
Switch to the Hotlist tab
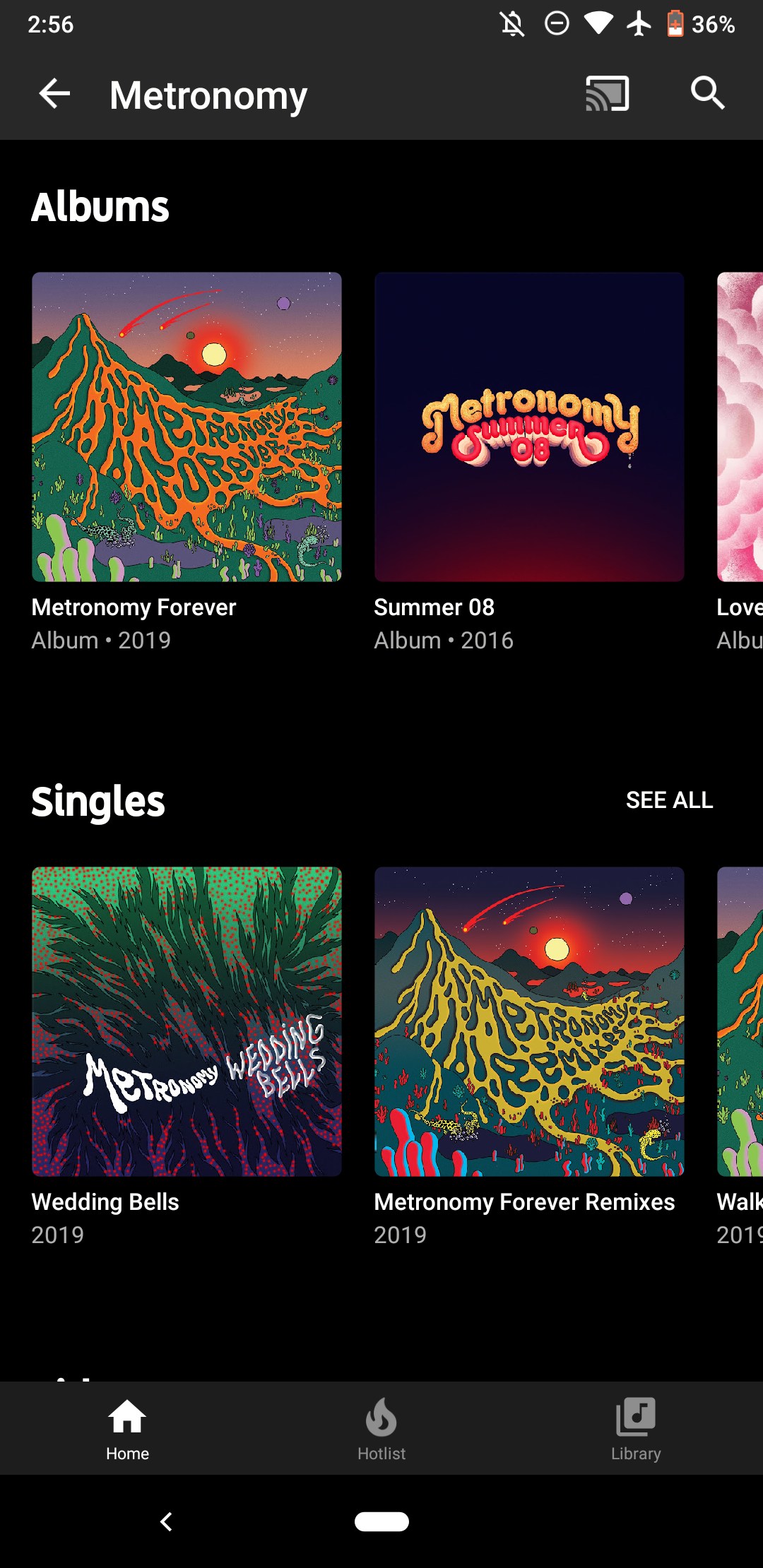[381, 1428]
